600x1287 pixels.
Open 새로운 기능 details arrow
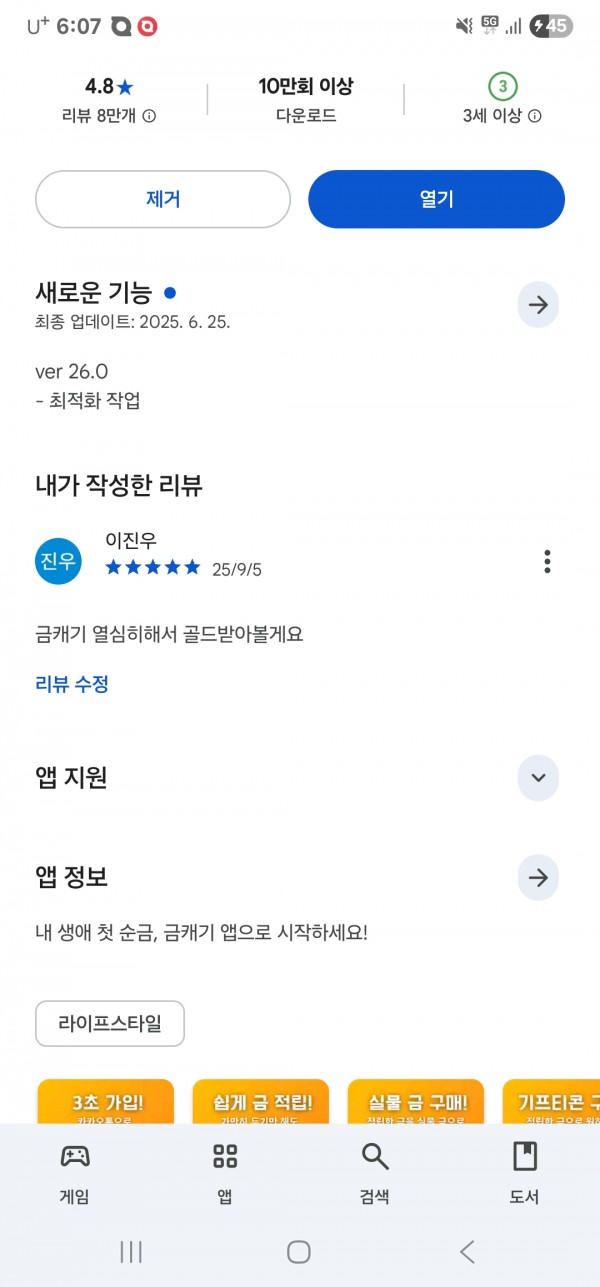(538, 305)
